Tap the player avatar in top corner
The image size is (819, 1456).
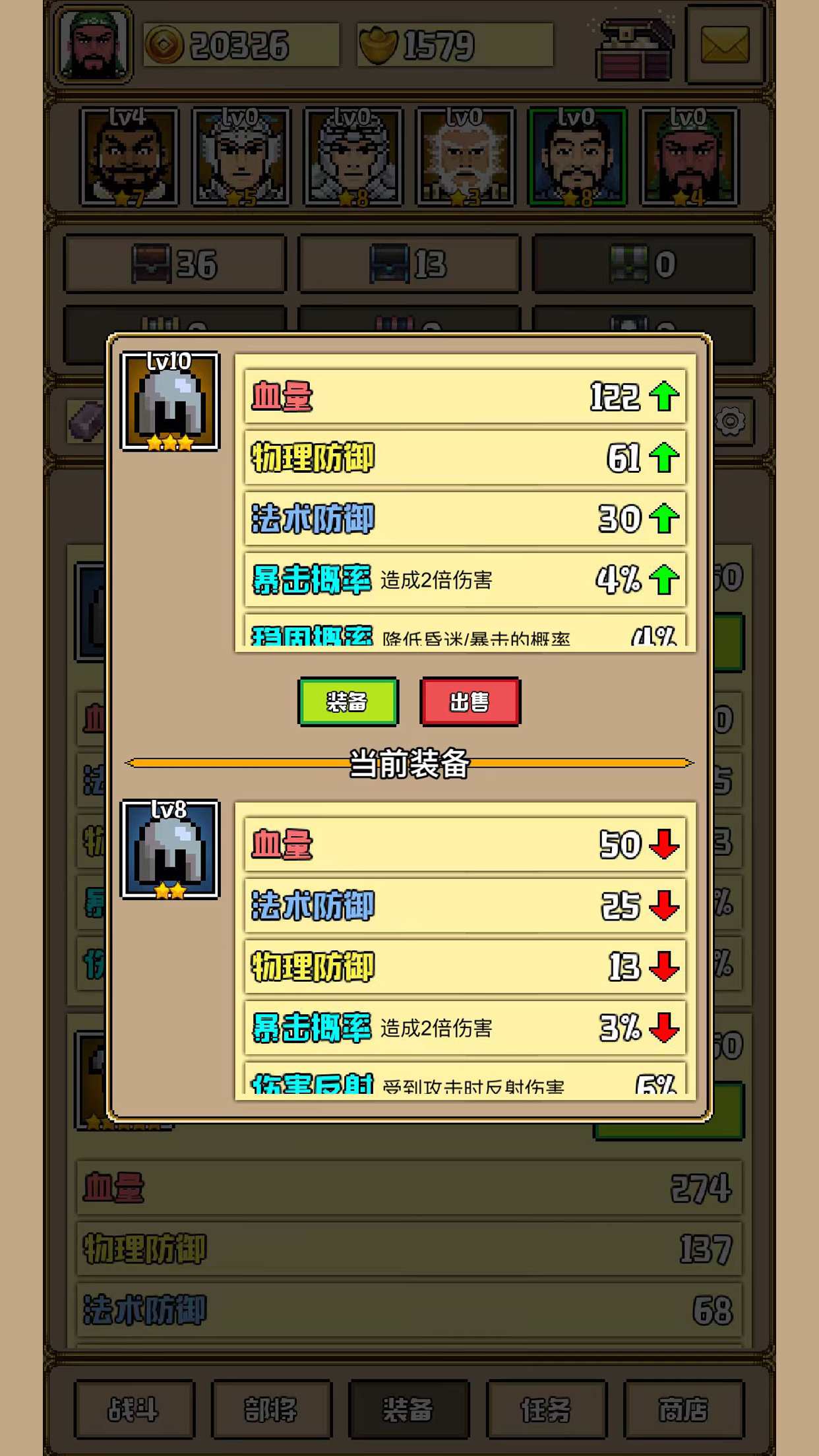[94, 44]
